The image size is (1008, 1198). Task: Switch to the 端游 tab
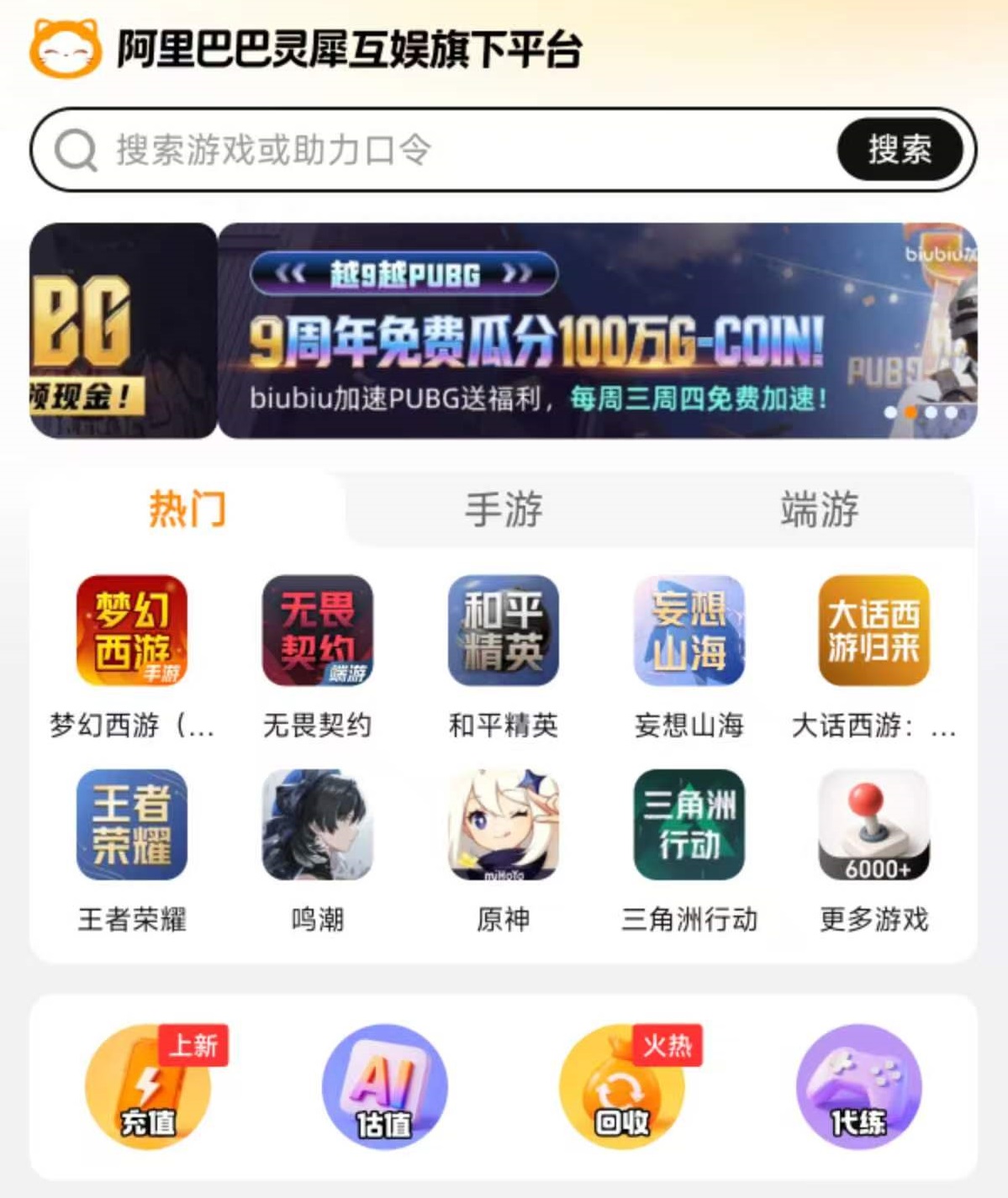(818, 507)
